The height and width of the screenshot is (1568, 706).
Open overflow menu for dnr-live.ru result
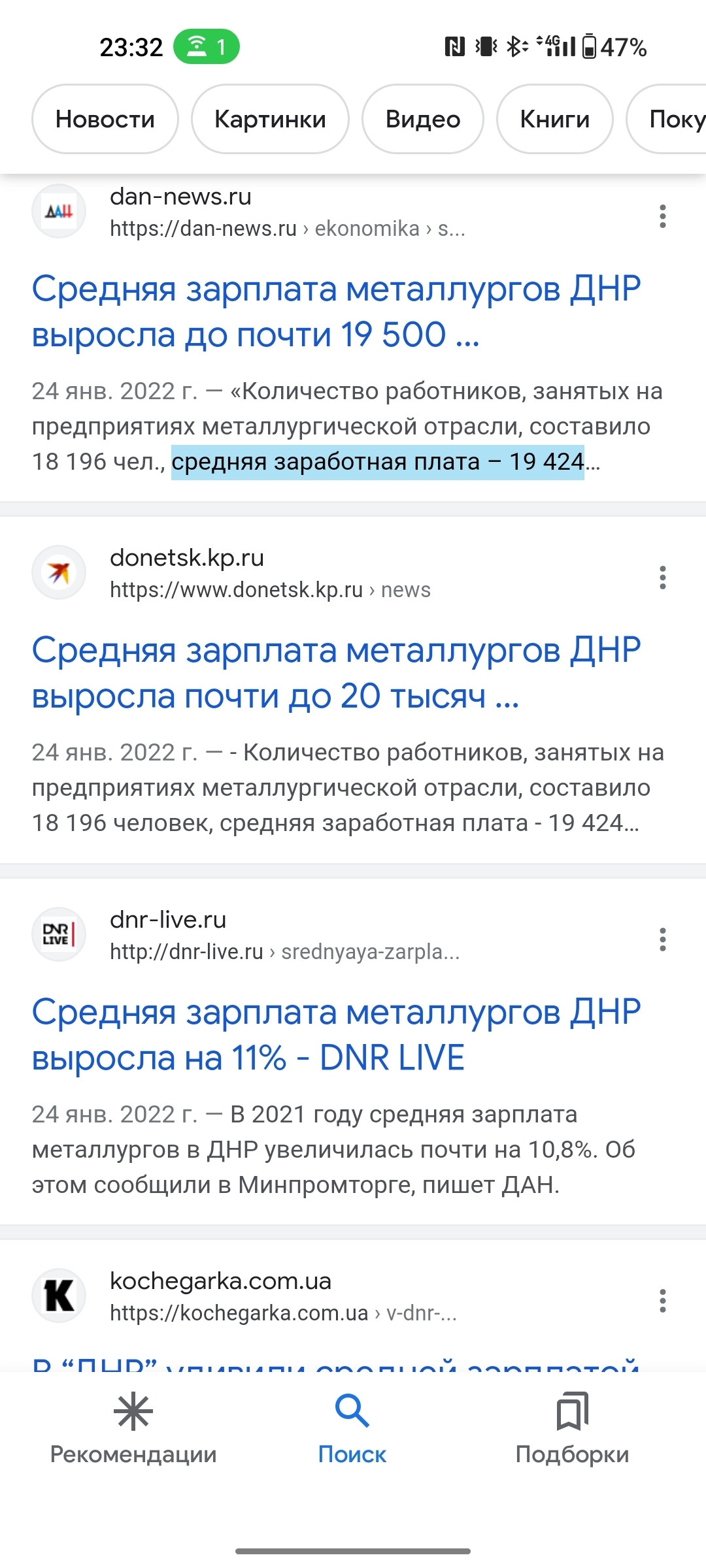663,939
